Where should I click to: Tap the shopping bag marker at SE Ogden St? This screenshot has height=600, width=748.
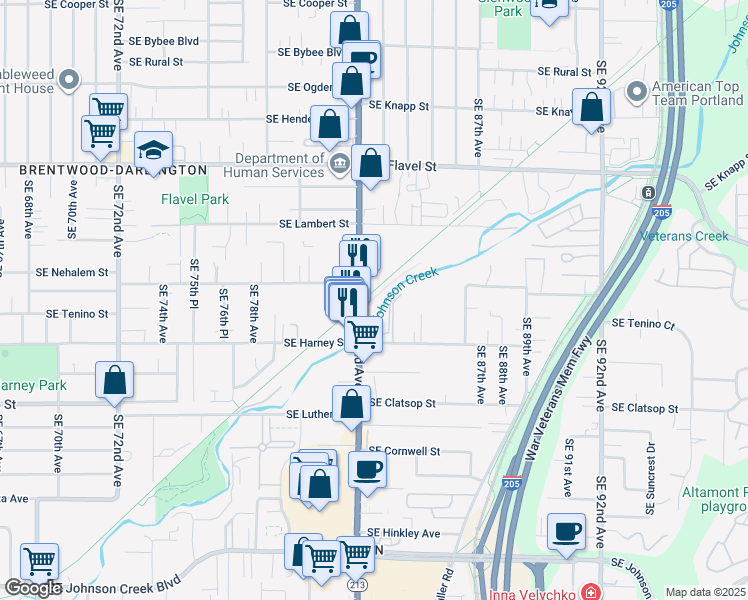(x=351, y=82)
